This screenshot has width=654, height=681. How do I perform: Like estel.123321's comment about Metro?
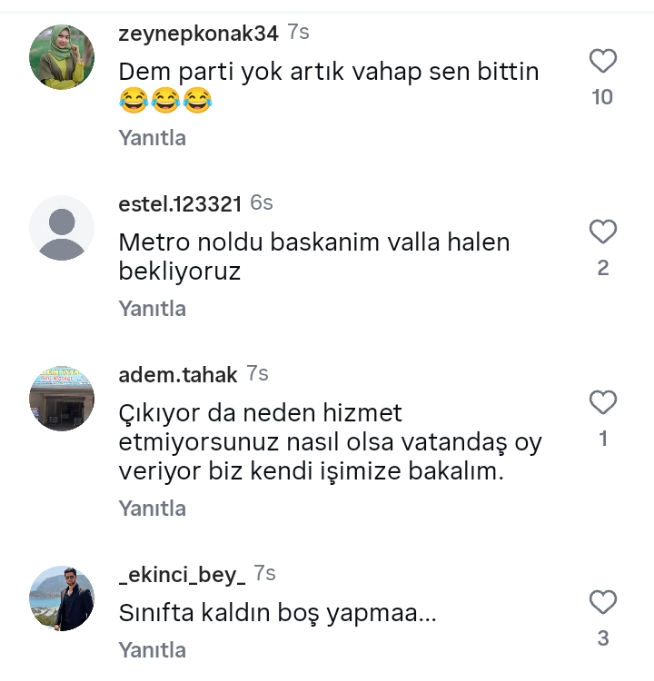point(602,233)
